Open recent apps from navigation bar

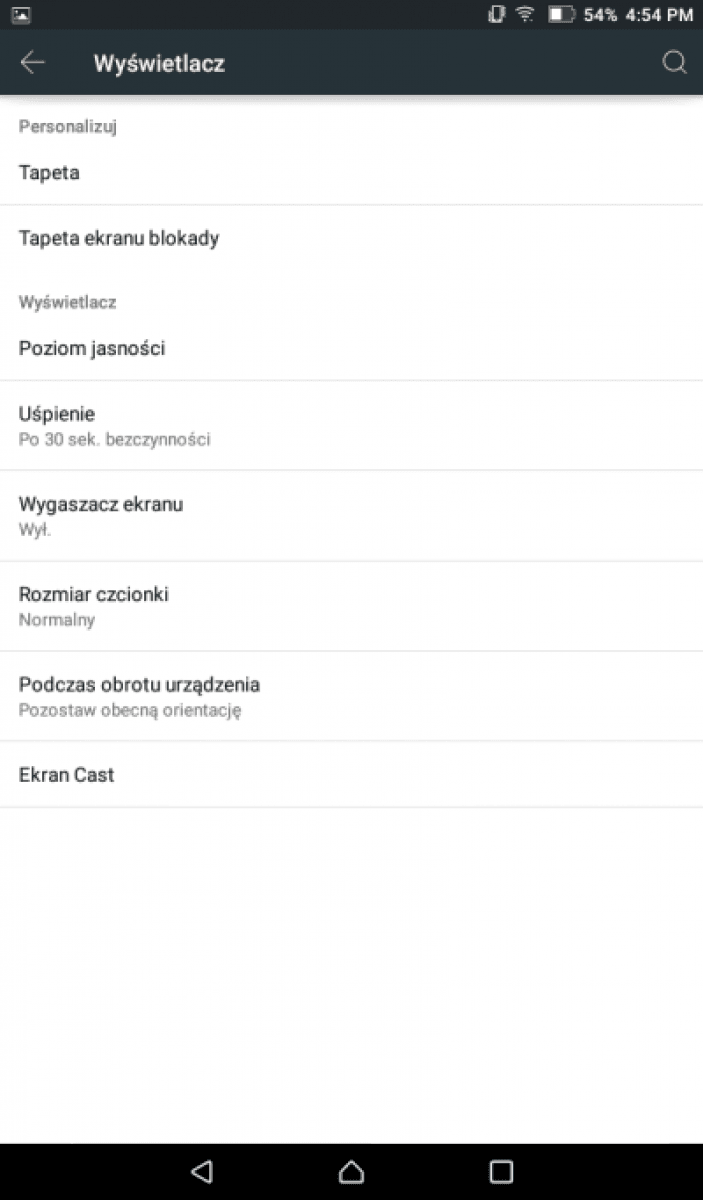pos(501,1171)
